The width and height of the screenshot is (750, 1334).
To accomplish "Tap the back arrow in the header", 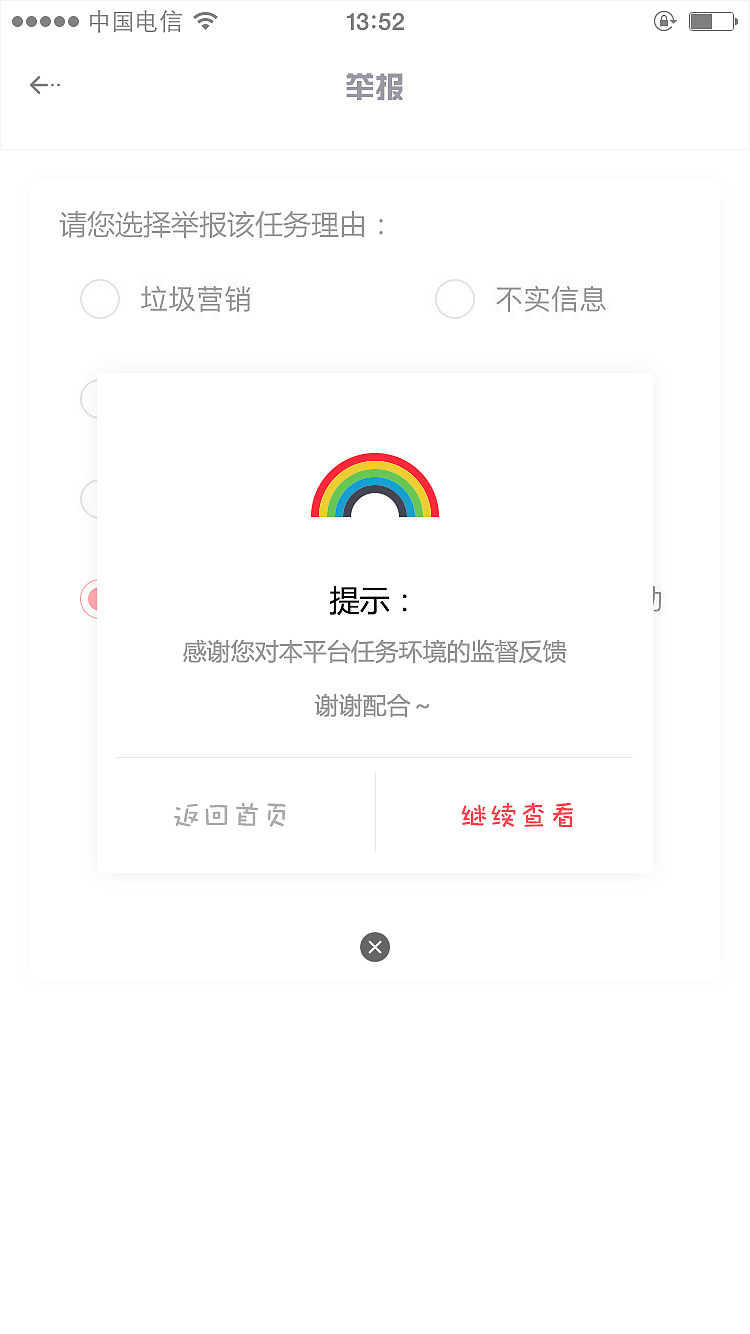I will tap(44, 86).
